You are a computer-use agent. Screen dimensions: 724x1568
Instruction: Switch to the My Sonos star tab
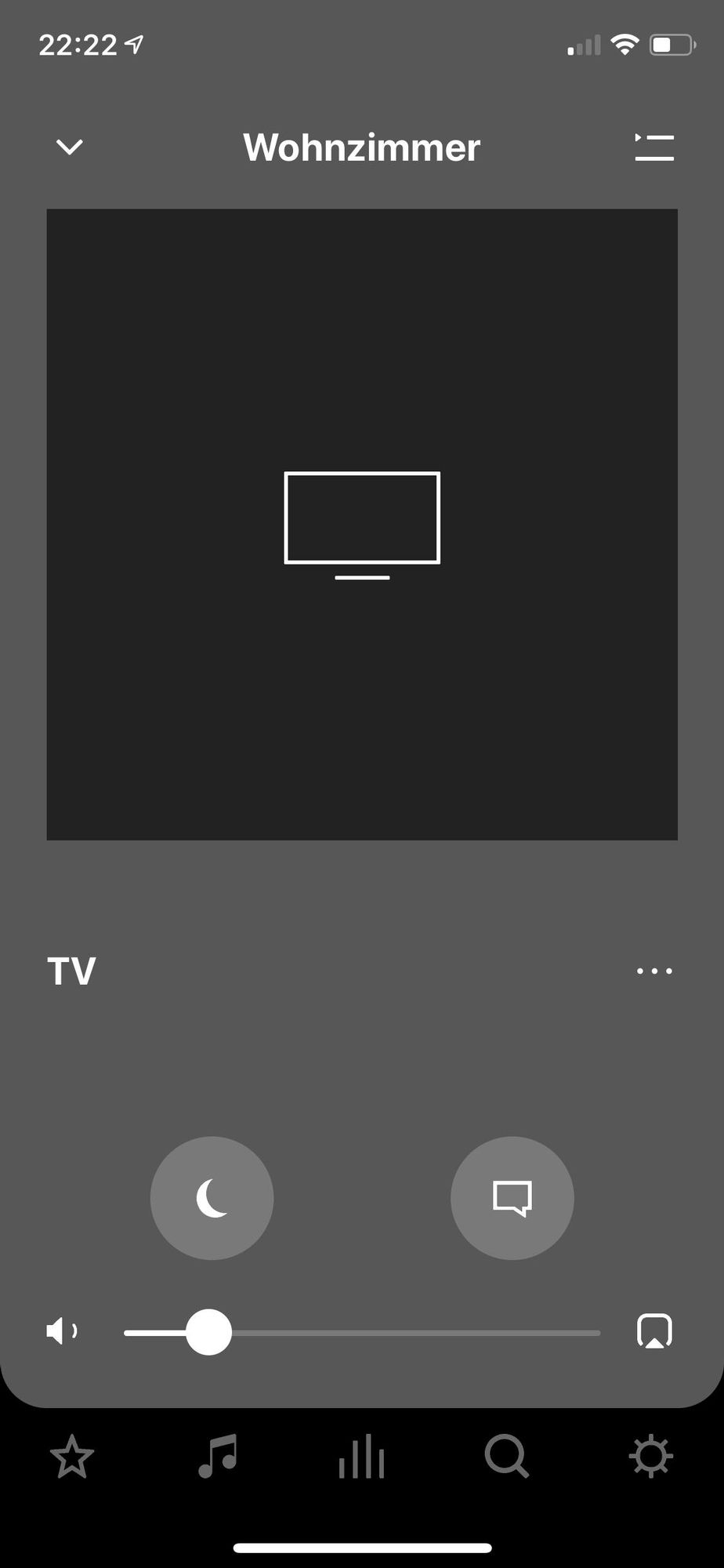[x=72, y=1457]
